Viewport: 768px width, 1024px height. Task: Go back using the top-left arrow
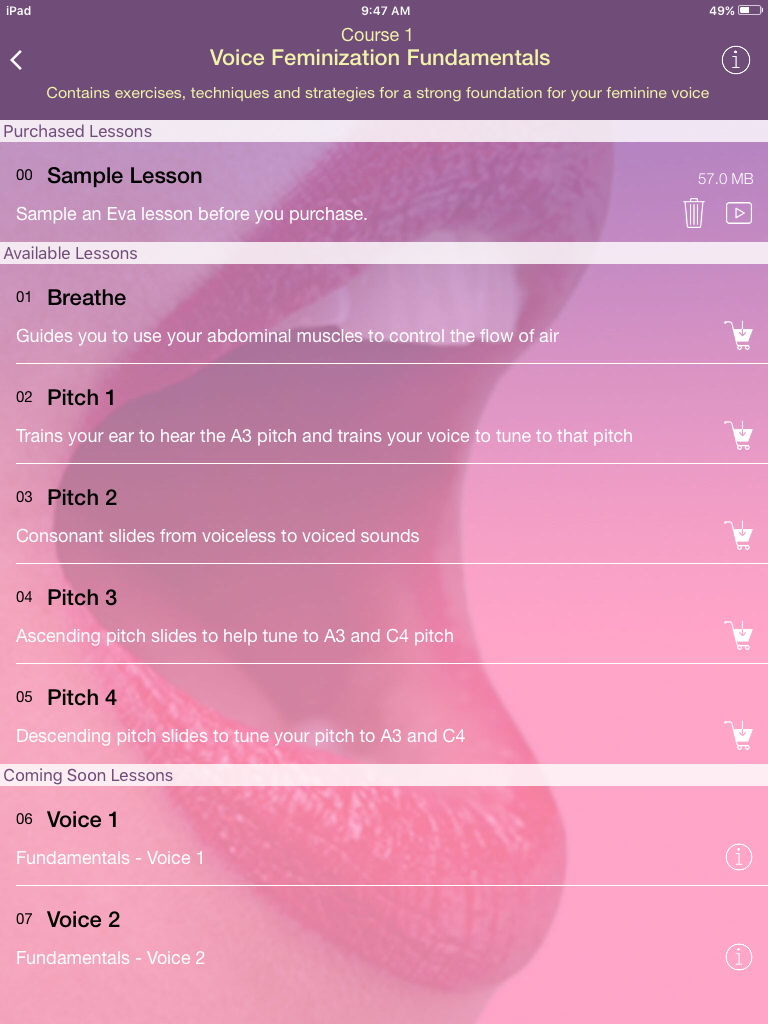coord(16,60)
